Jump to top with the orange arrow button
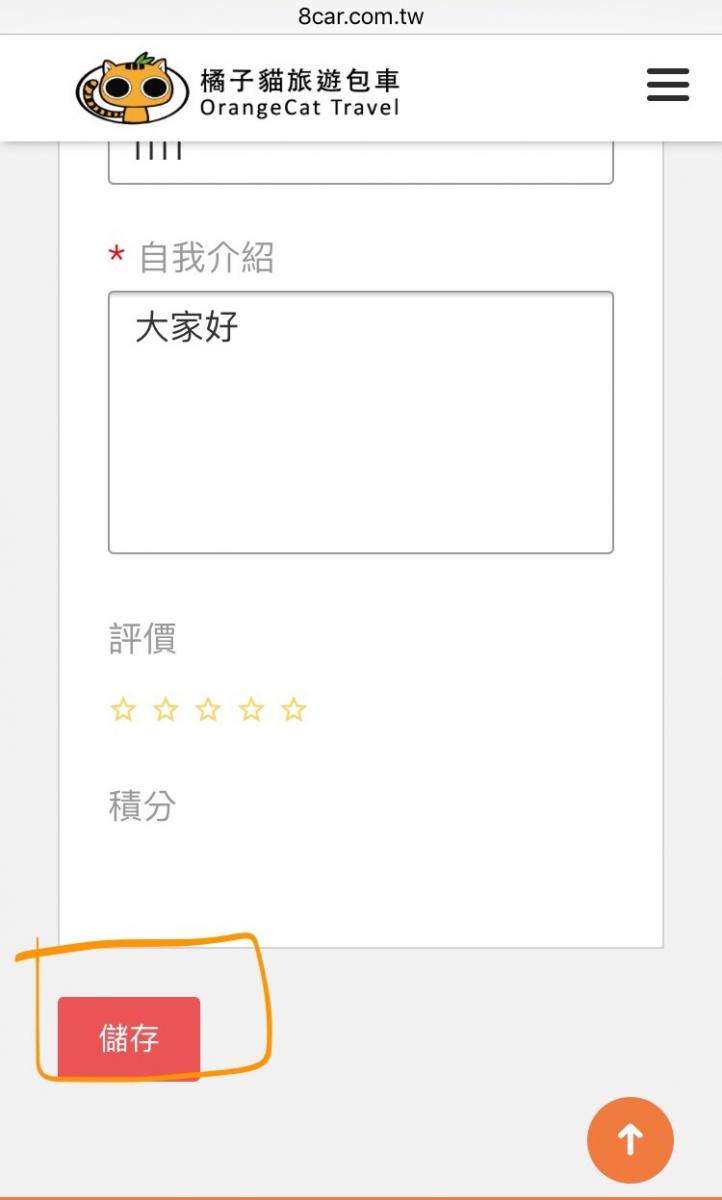Image resolution: width=722 pixels, height=1200 pixels. point(630,1140)
